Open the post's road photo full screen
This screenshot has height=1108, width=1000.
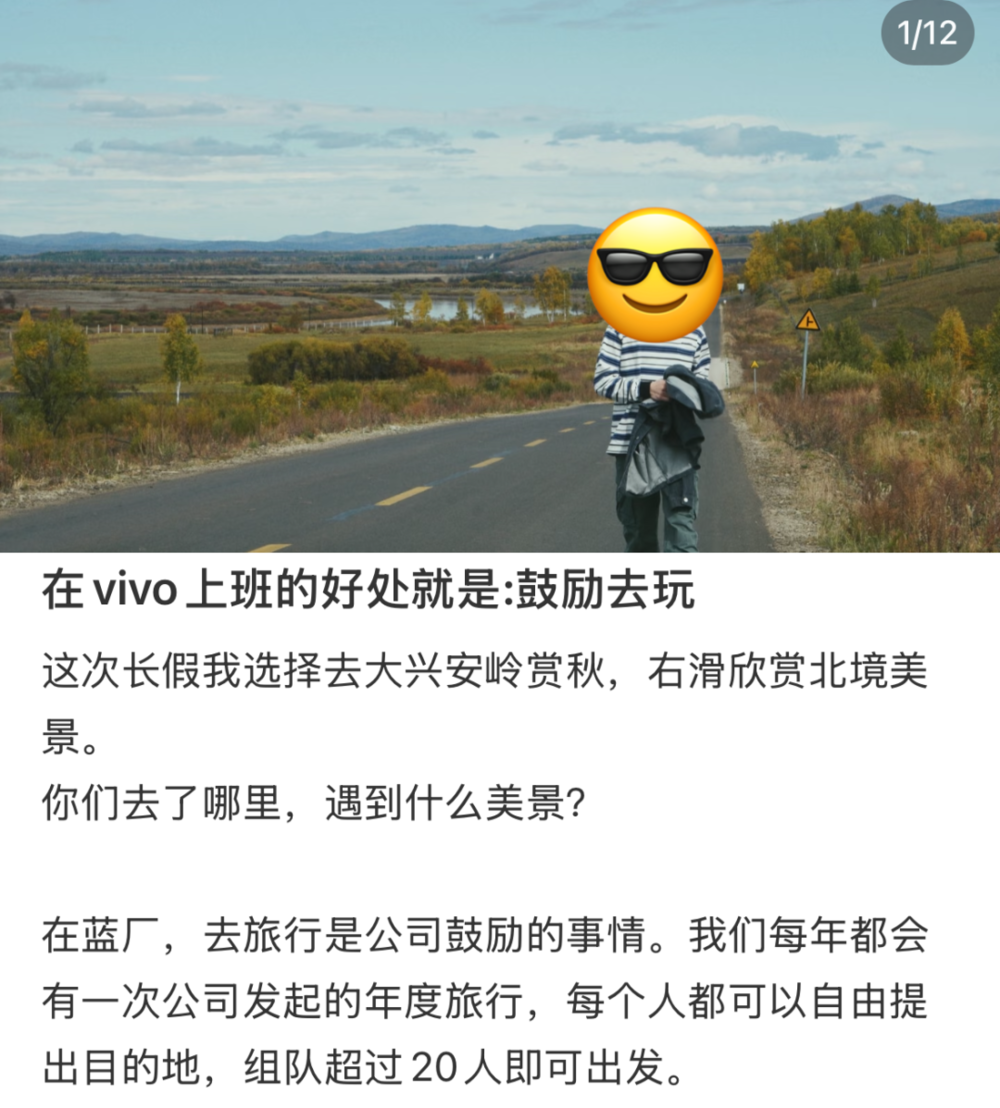point(400,300)
